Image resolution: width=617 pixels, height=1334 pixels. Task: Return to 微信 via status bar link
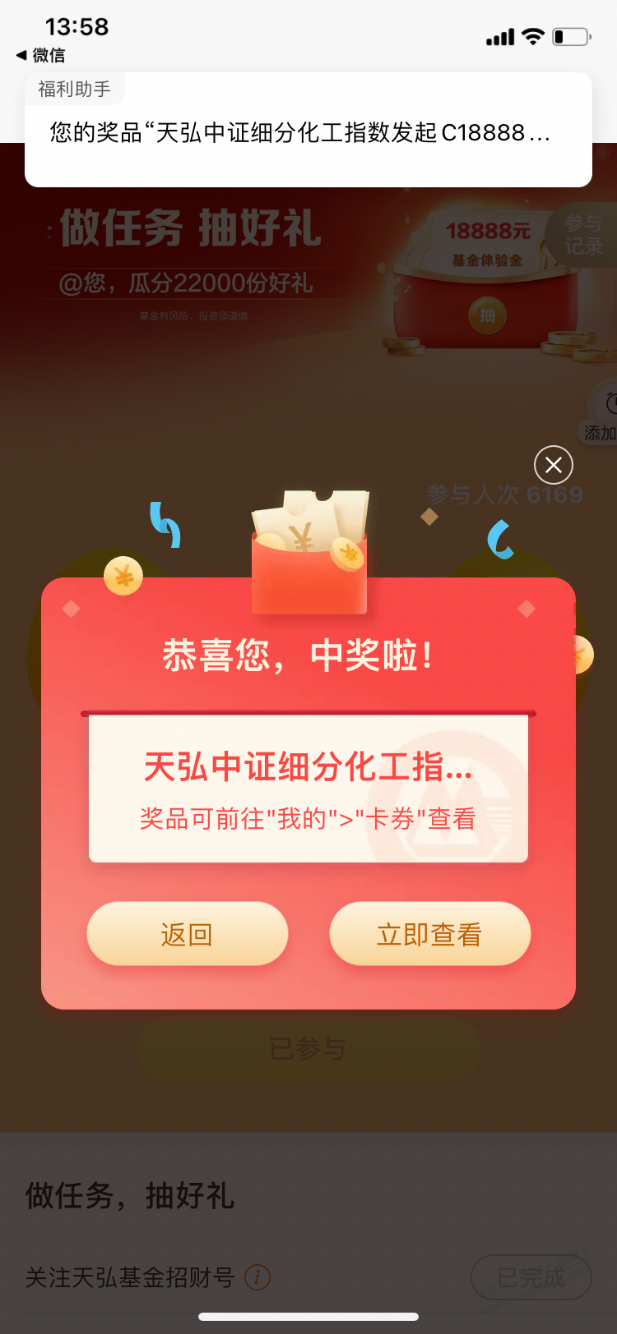pyautogui.click(x=40, y=55)
